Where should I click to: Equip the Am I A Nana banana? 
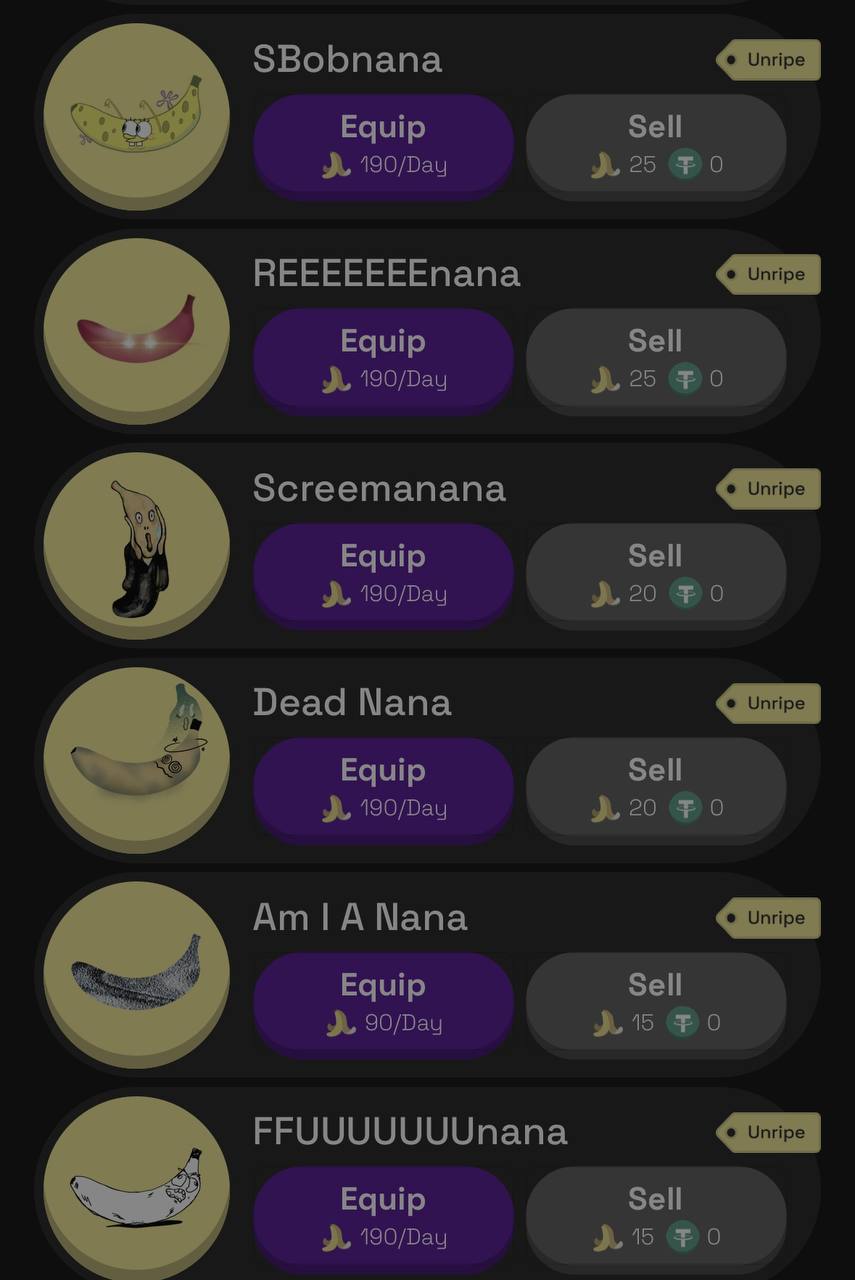(383, 1003)
